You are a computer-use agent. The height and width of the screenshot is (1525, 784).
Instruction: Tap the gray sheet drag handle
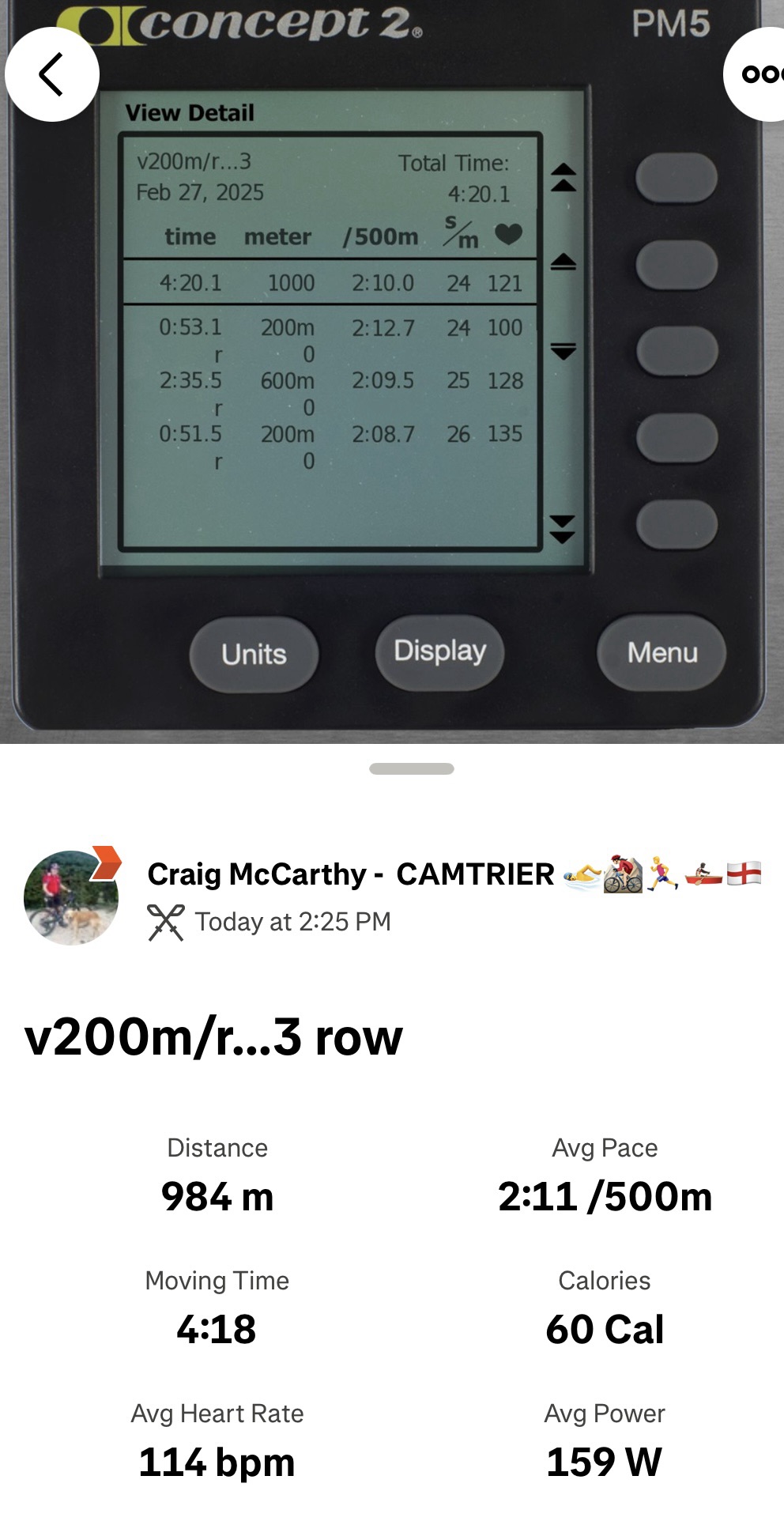pos(411,768)
